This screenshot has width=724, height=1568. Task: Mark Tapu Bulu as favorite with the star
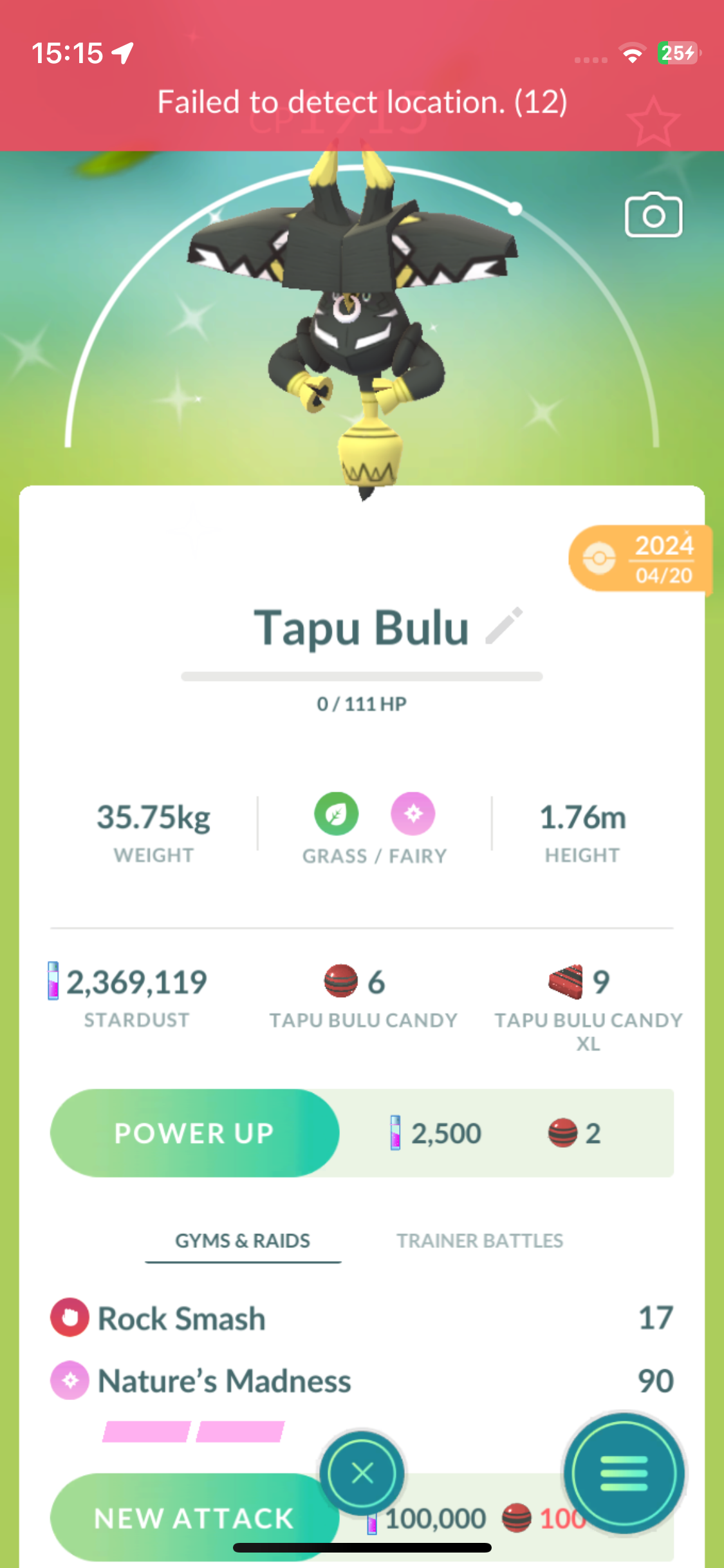653,122
